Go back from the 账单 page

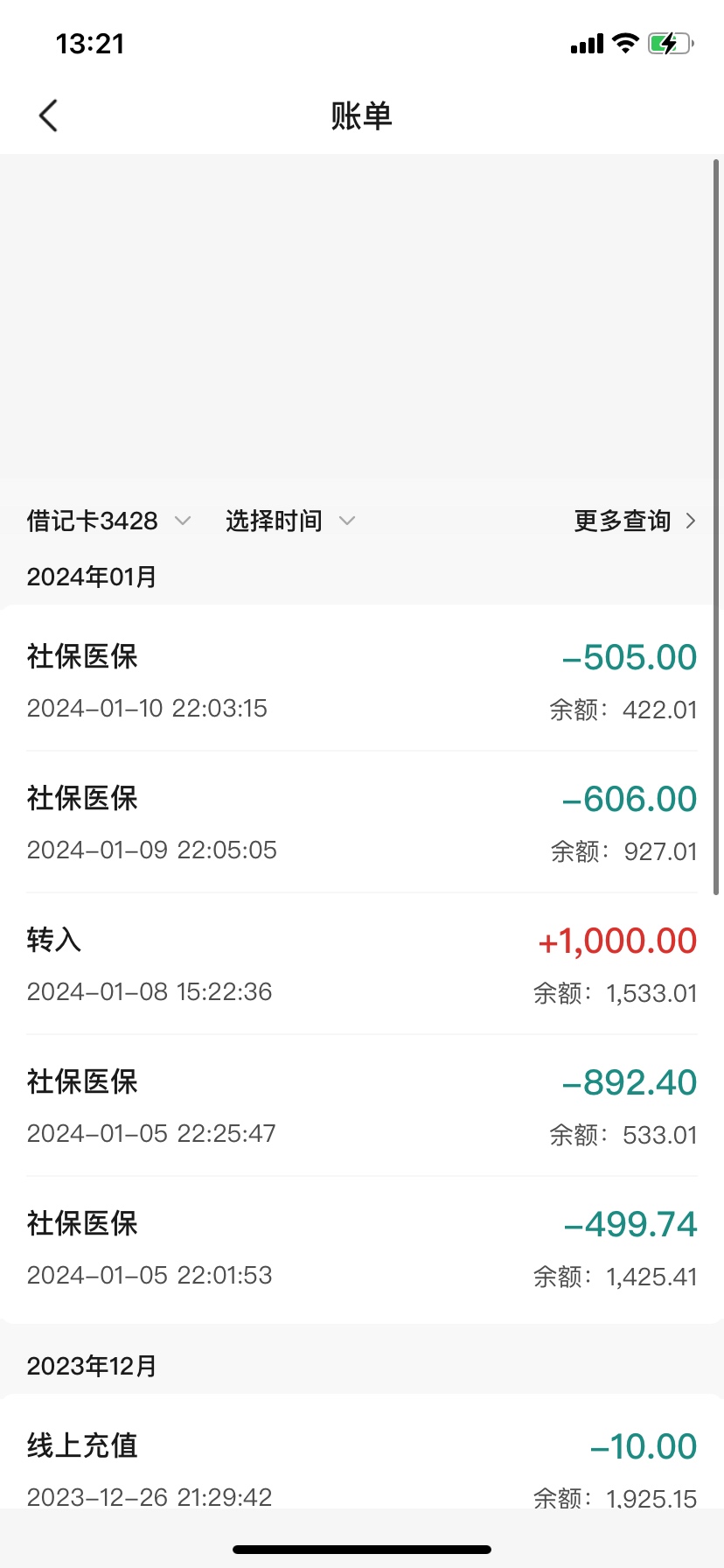click(x=49, y=115)
